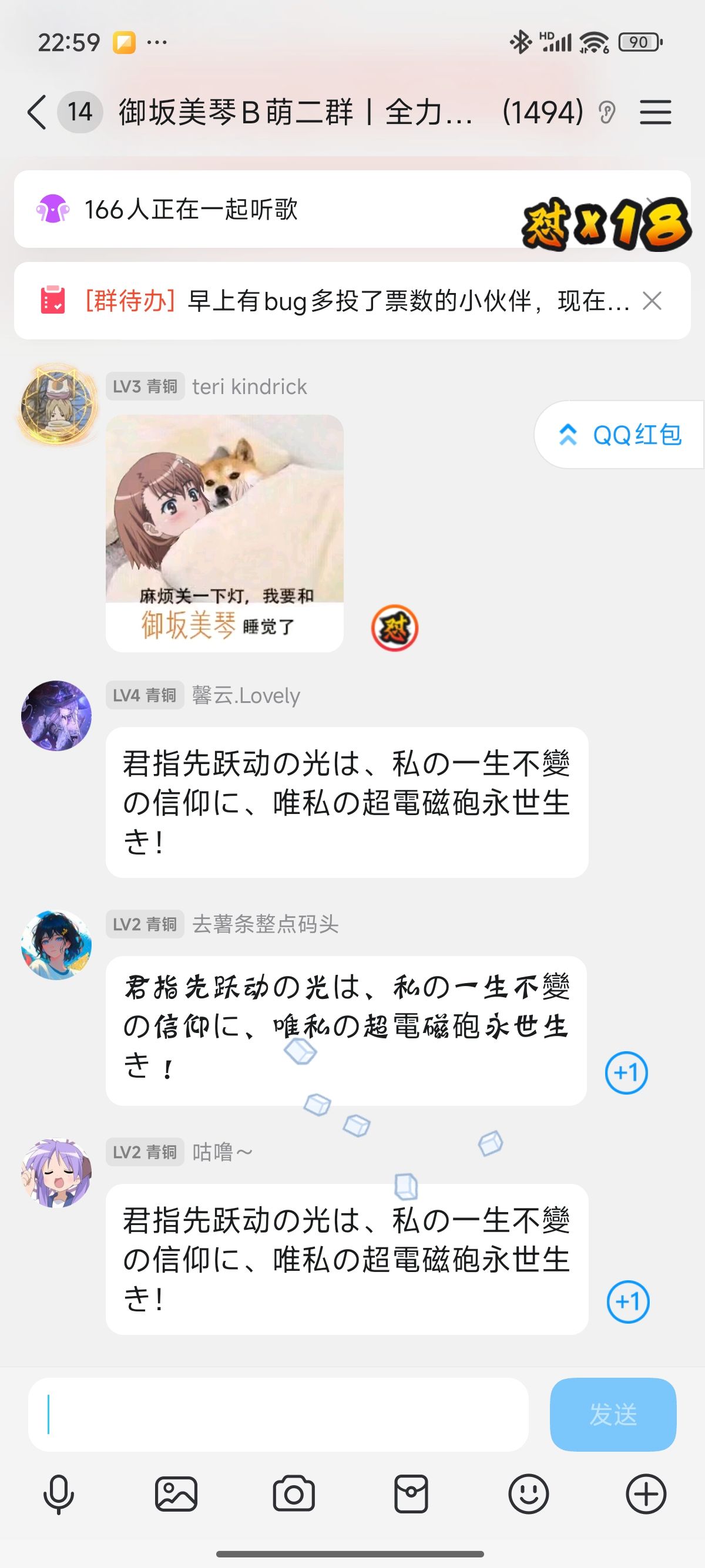
Task: Tap the 怼 reaction beside the sticker
Action: point(395,628)
